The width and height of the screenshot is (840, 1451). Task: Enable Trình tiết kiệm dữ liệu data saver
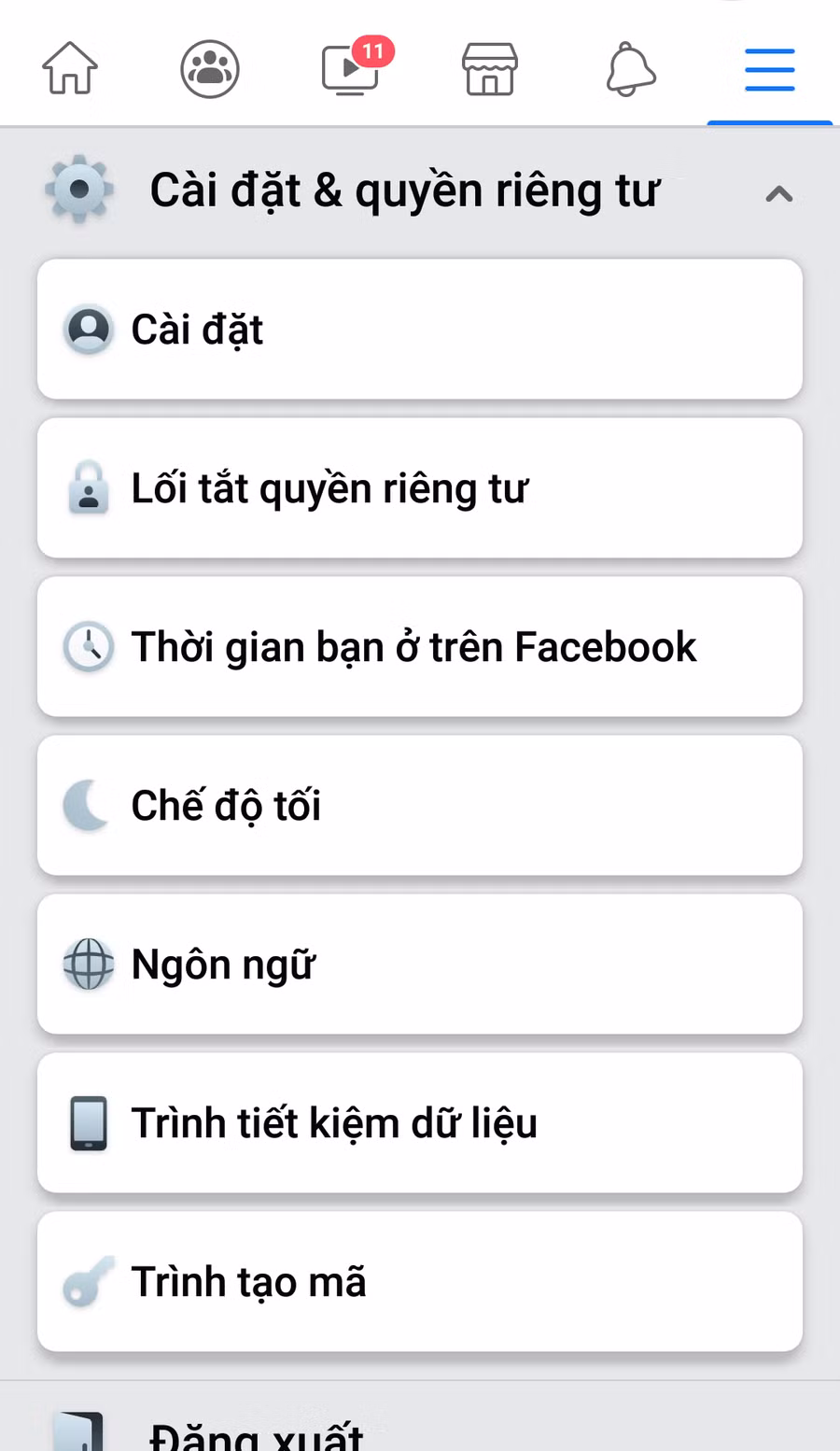point(420,1123)
